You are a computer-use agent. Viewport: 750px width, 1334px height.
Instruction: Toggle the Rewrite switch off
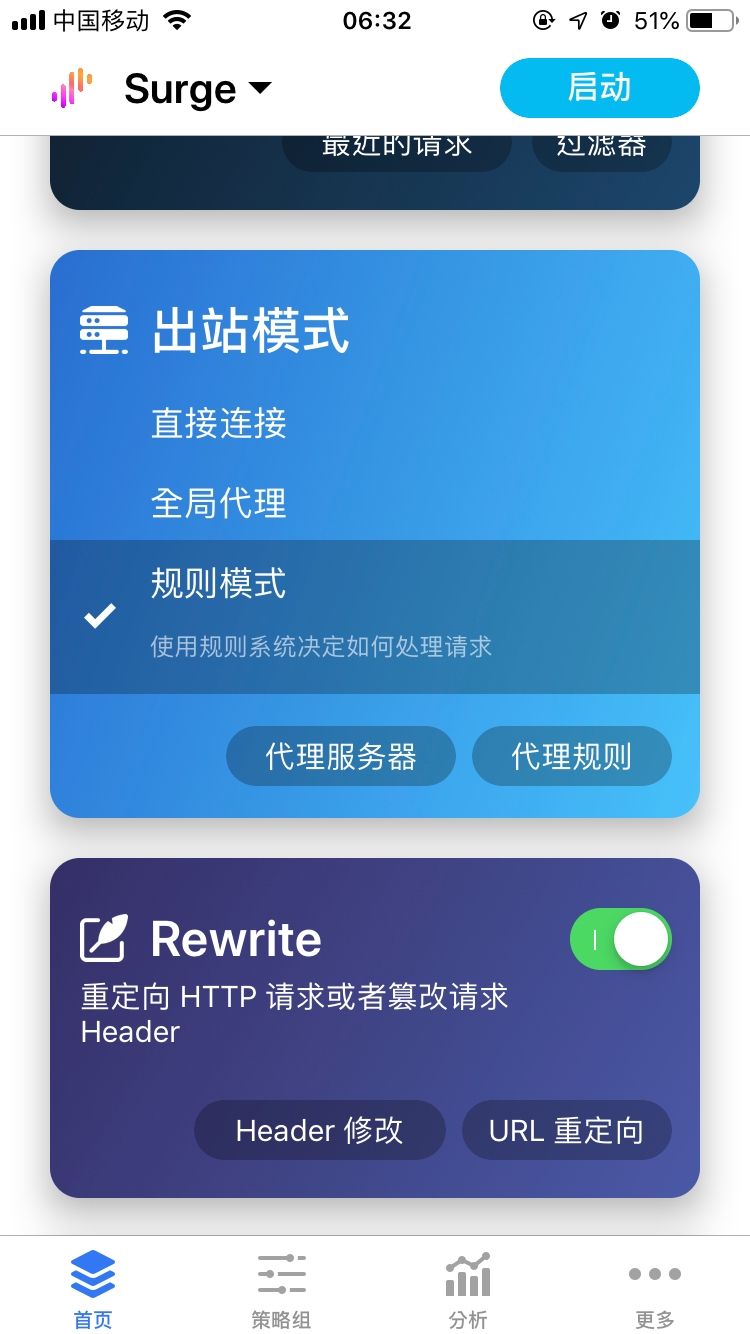[620, 939]
